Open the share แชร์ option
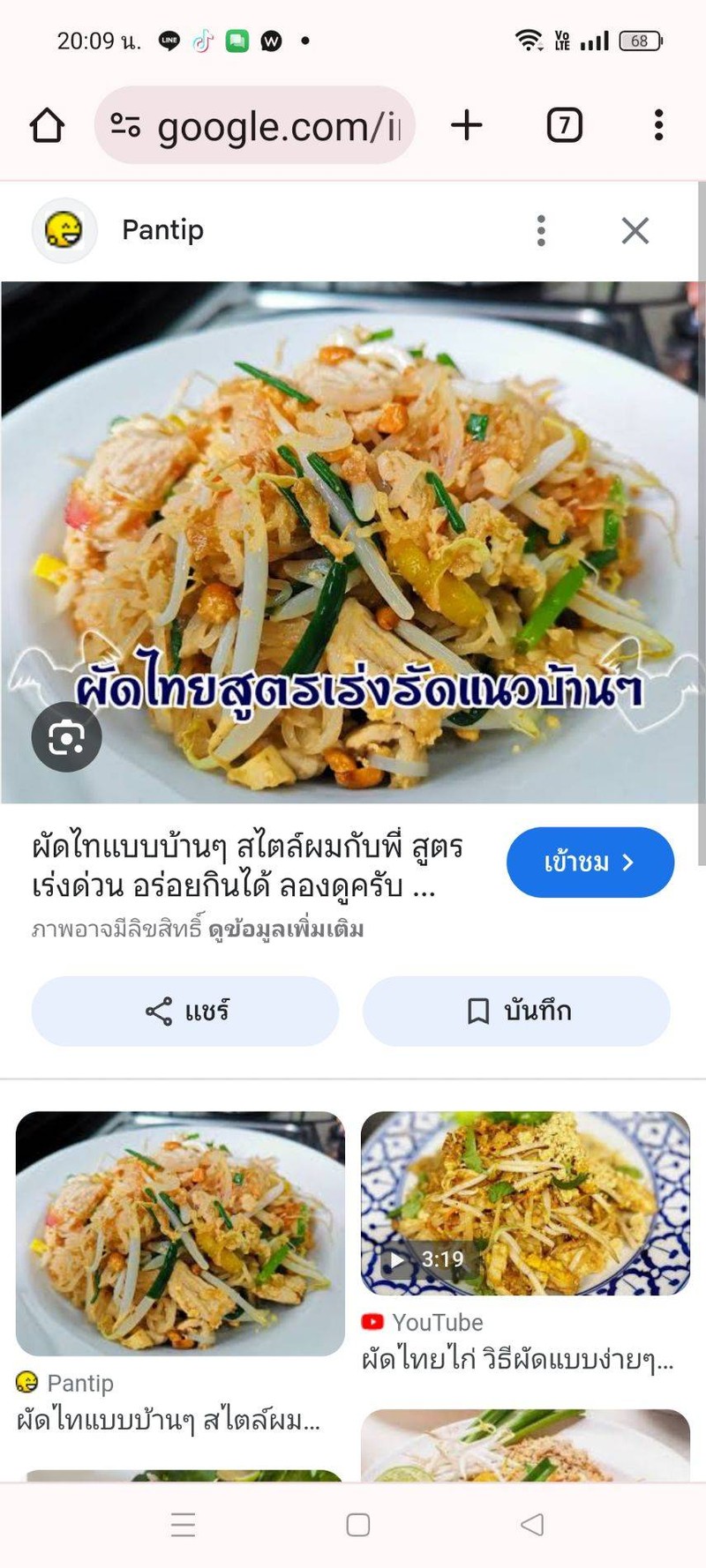This screenshot has height=1568, width=706. click(184, 1012)
